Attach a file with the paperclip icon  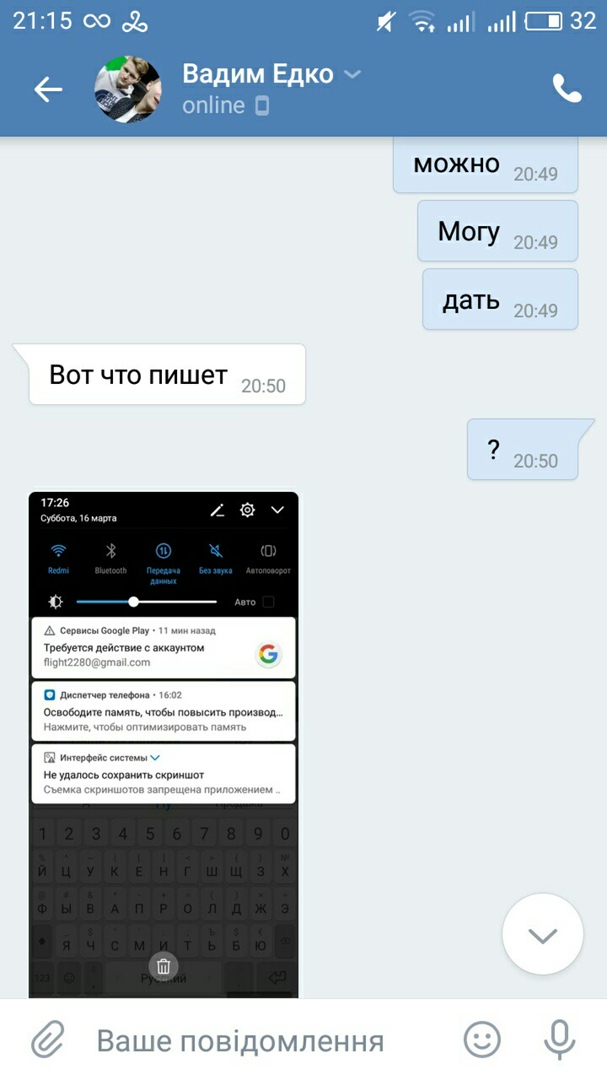[x=47, y=1041]
